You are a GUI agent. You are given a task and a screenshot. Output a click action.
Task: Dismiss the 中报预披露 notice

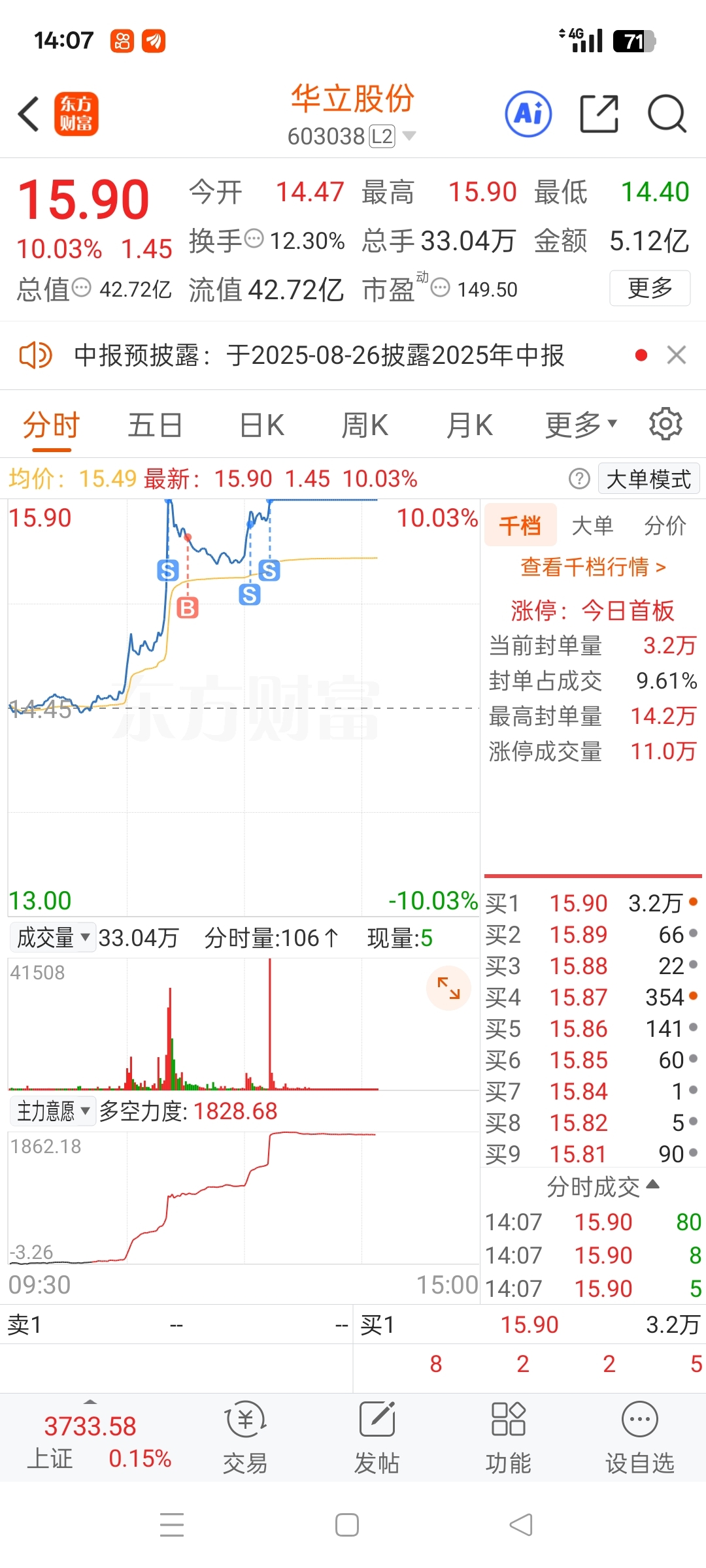(677, 355)
